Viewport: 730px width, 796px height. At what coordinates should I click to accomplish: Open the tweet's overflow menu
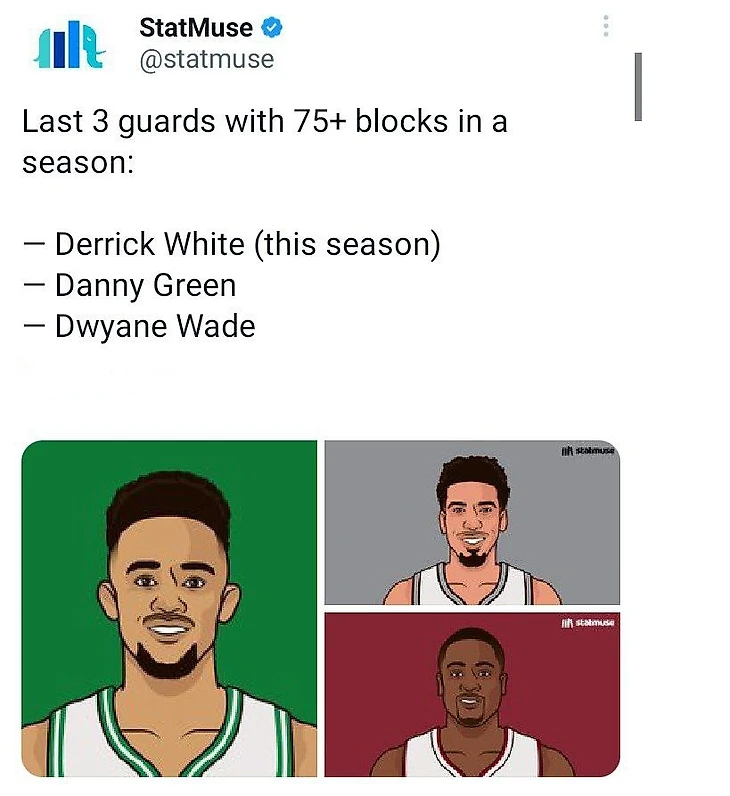pyautogui.click(x=606, y=27)
